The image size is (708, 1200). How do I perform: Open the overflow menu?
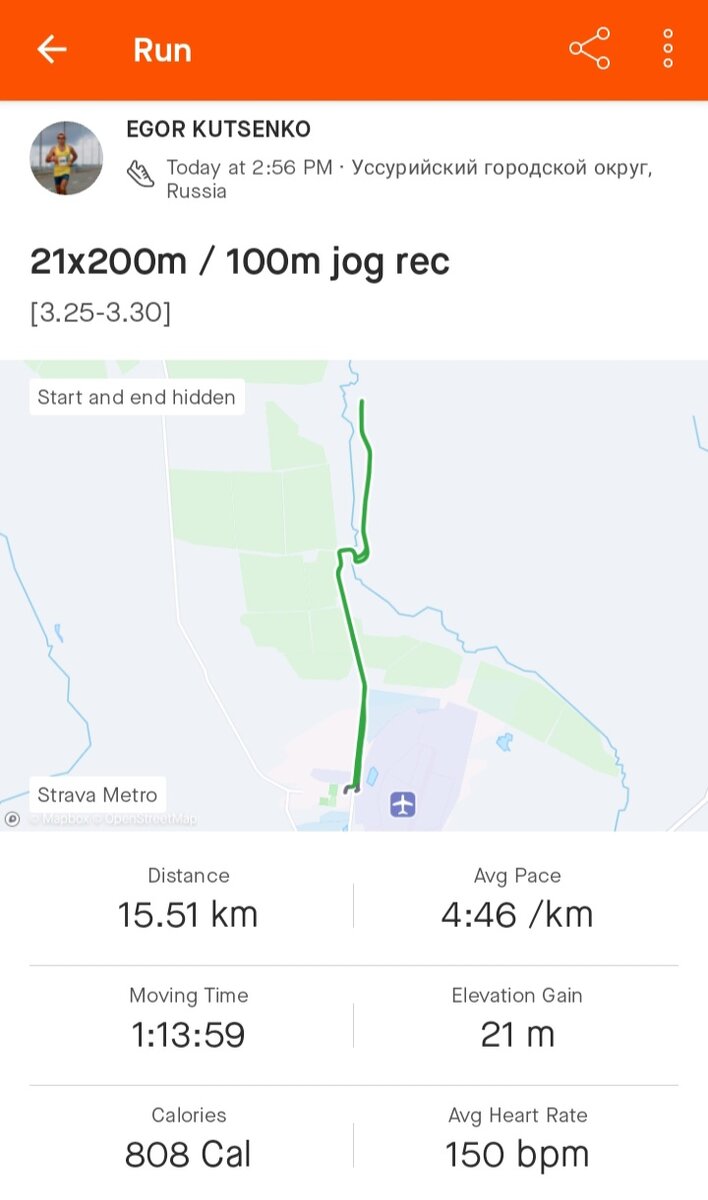click(x=668, y=49)
